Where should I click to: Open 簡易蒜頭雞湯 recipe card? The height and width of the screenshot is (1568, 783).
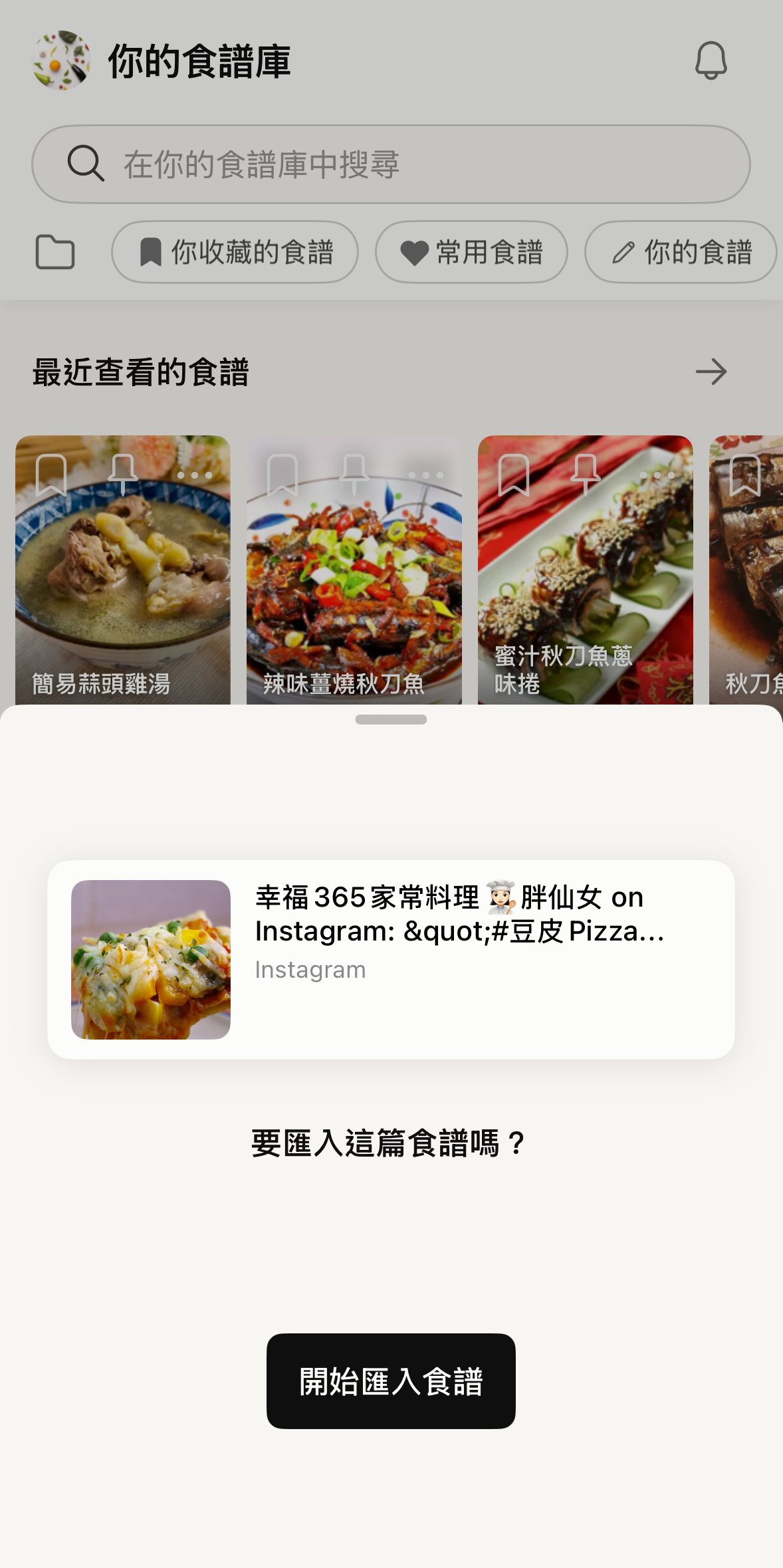click(x=123, y=585)
